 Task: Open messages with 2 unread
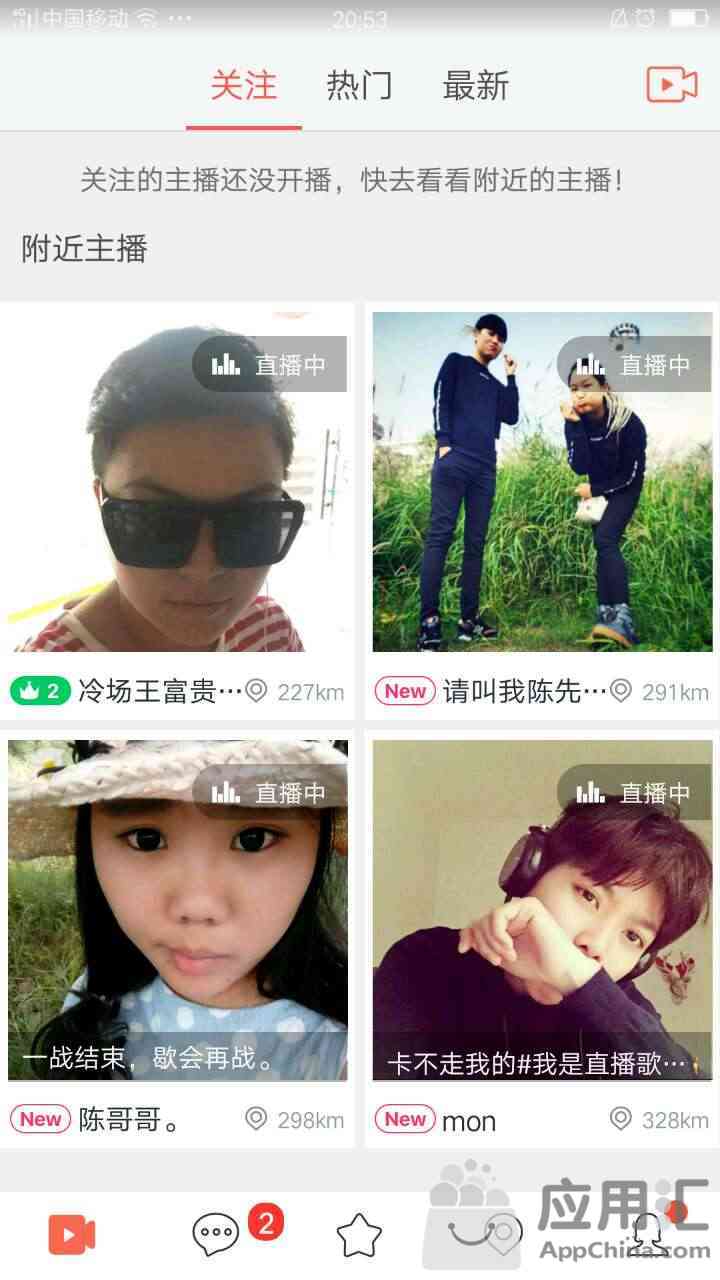(217, 1236)
